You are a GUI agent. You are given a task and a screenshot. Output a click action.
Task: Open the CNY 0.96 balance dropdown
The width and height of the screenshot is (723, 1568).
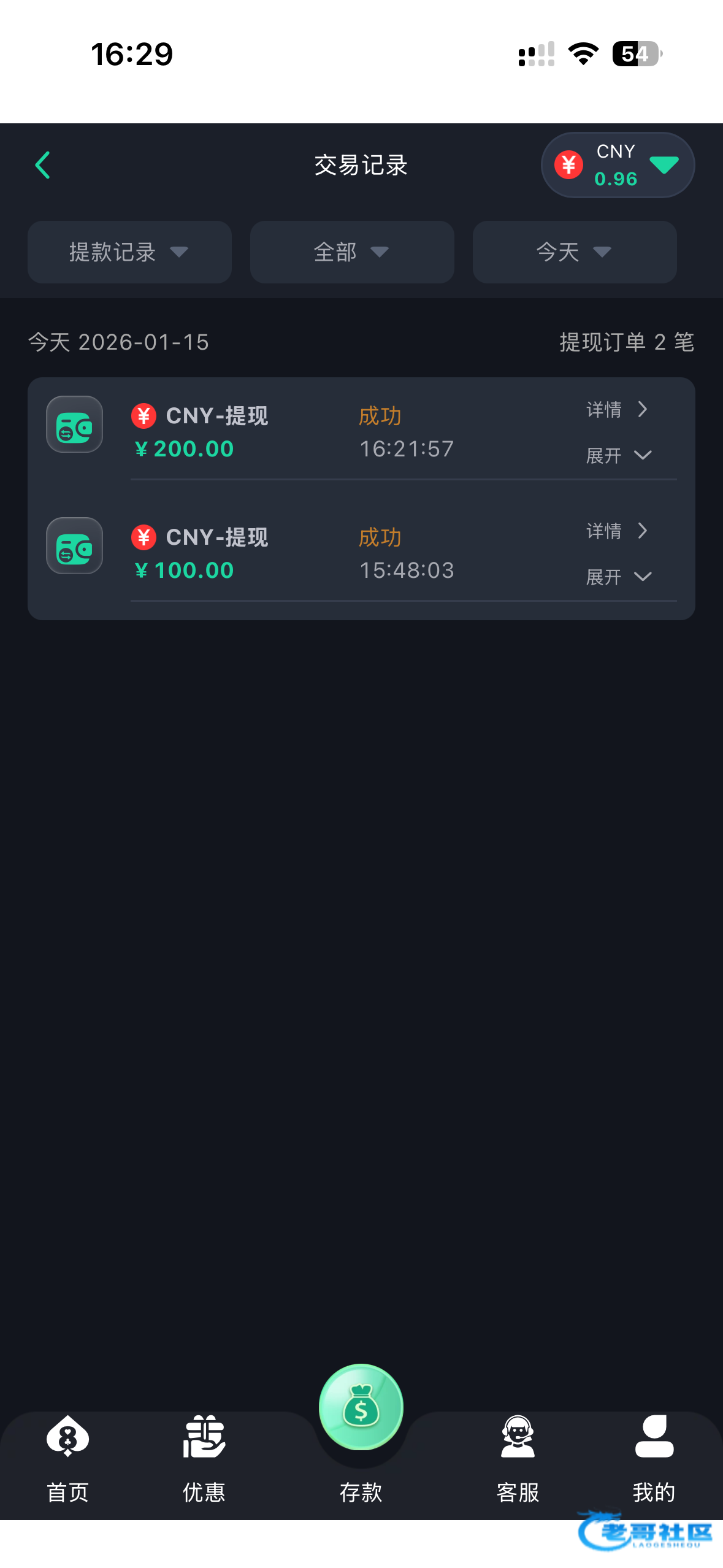(617, 165)
